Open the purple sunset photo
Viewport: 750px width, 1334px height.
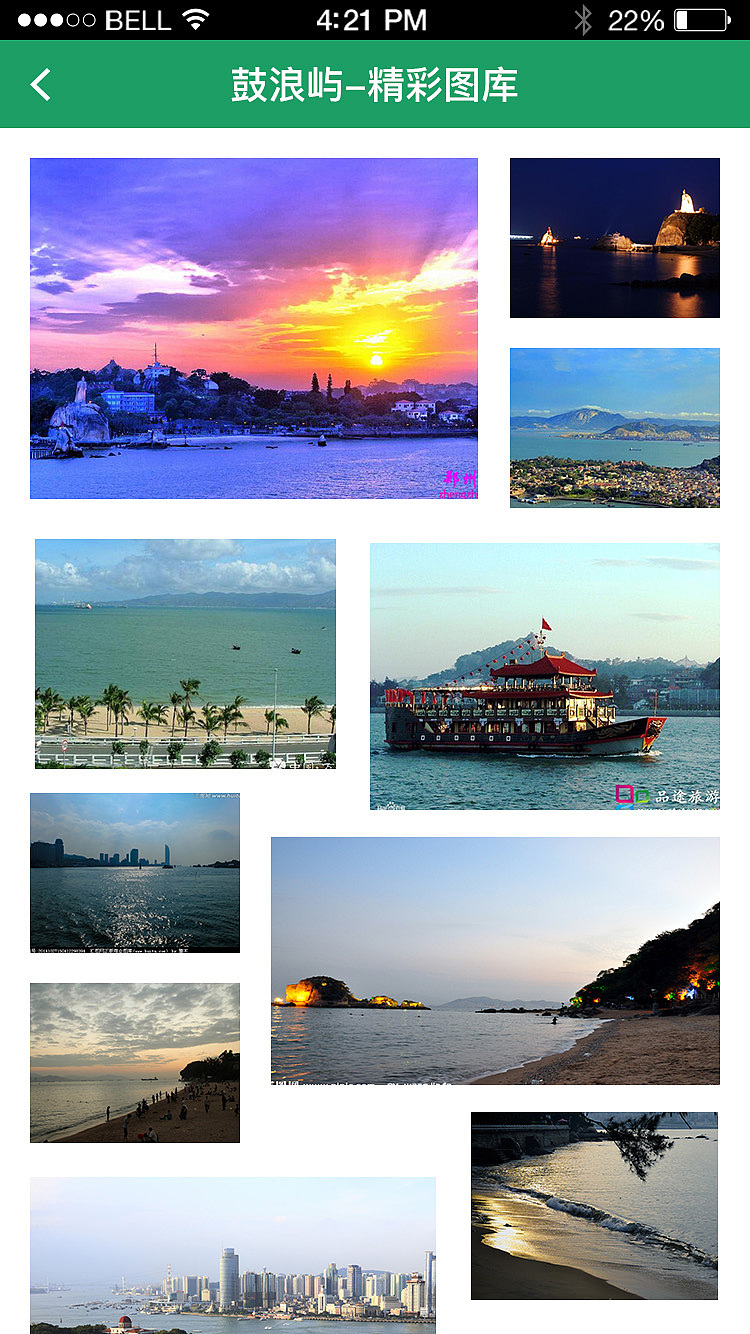(x=254, y=328)
